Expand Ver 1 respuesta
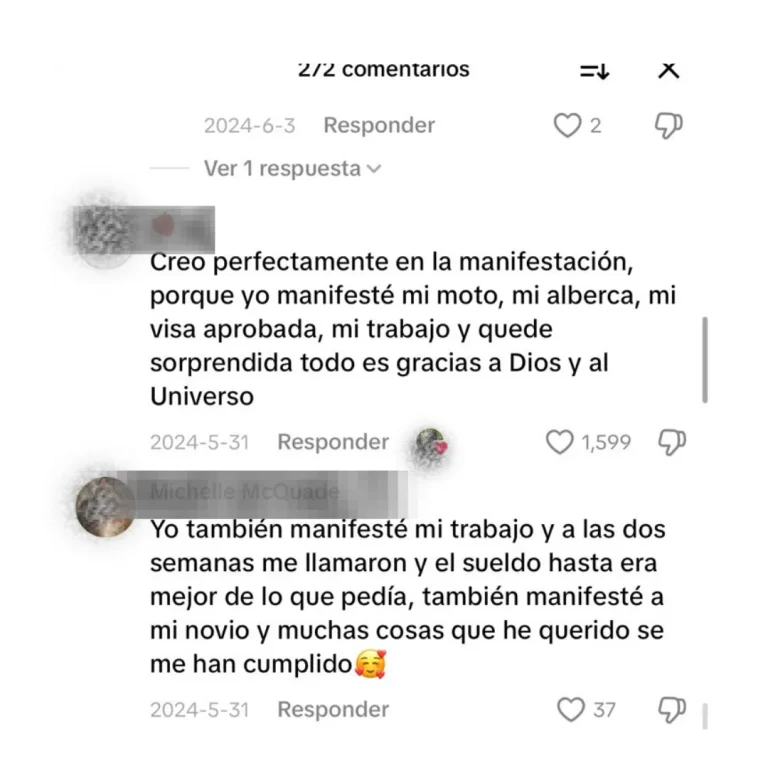The width and height of the screenshot is (768, 768). (292, 168)
